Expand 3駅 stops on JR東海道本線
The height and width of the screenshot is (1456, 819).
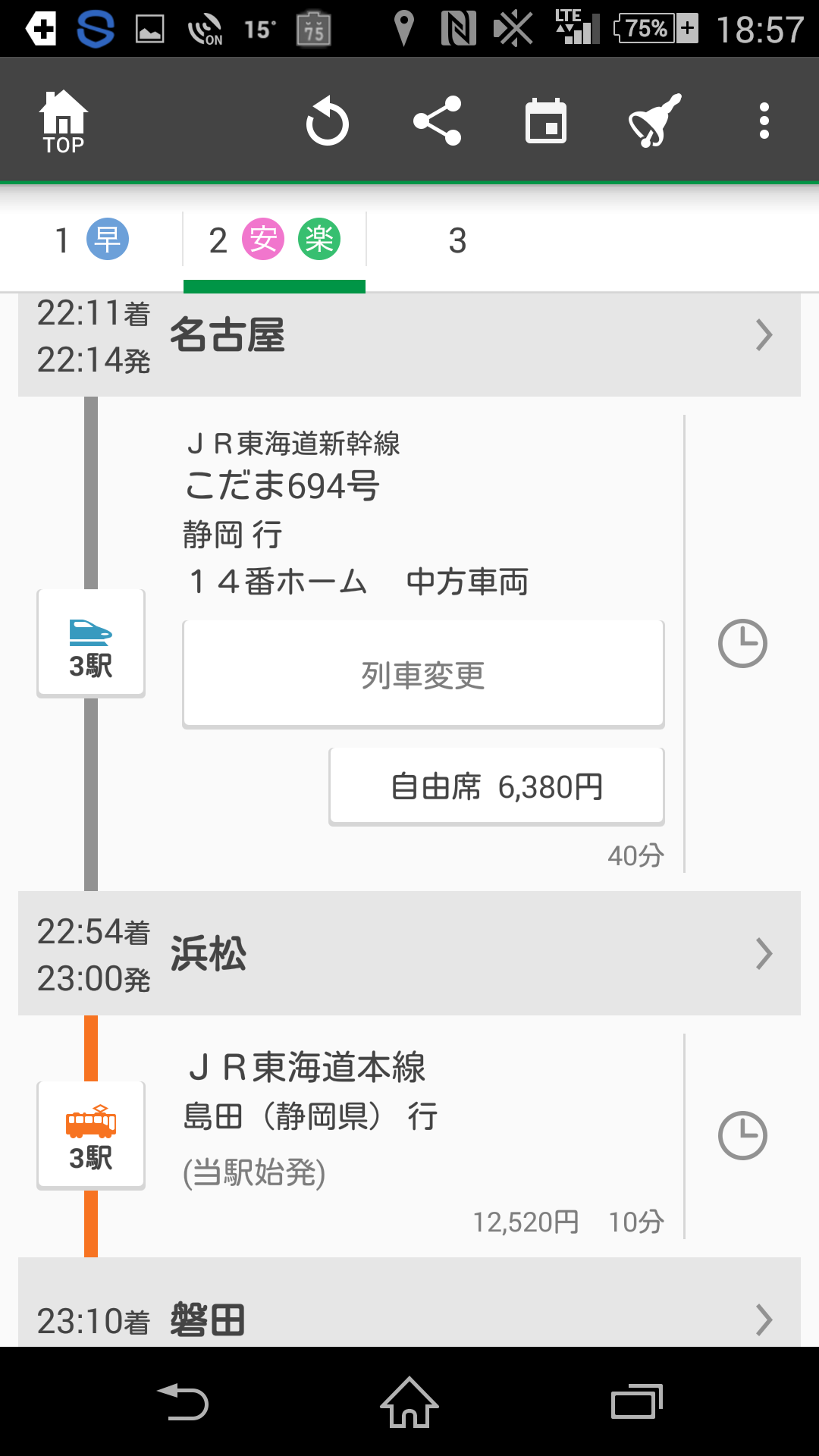[x=91, y=1135]
